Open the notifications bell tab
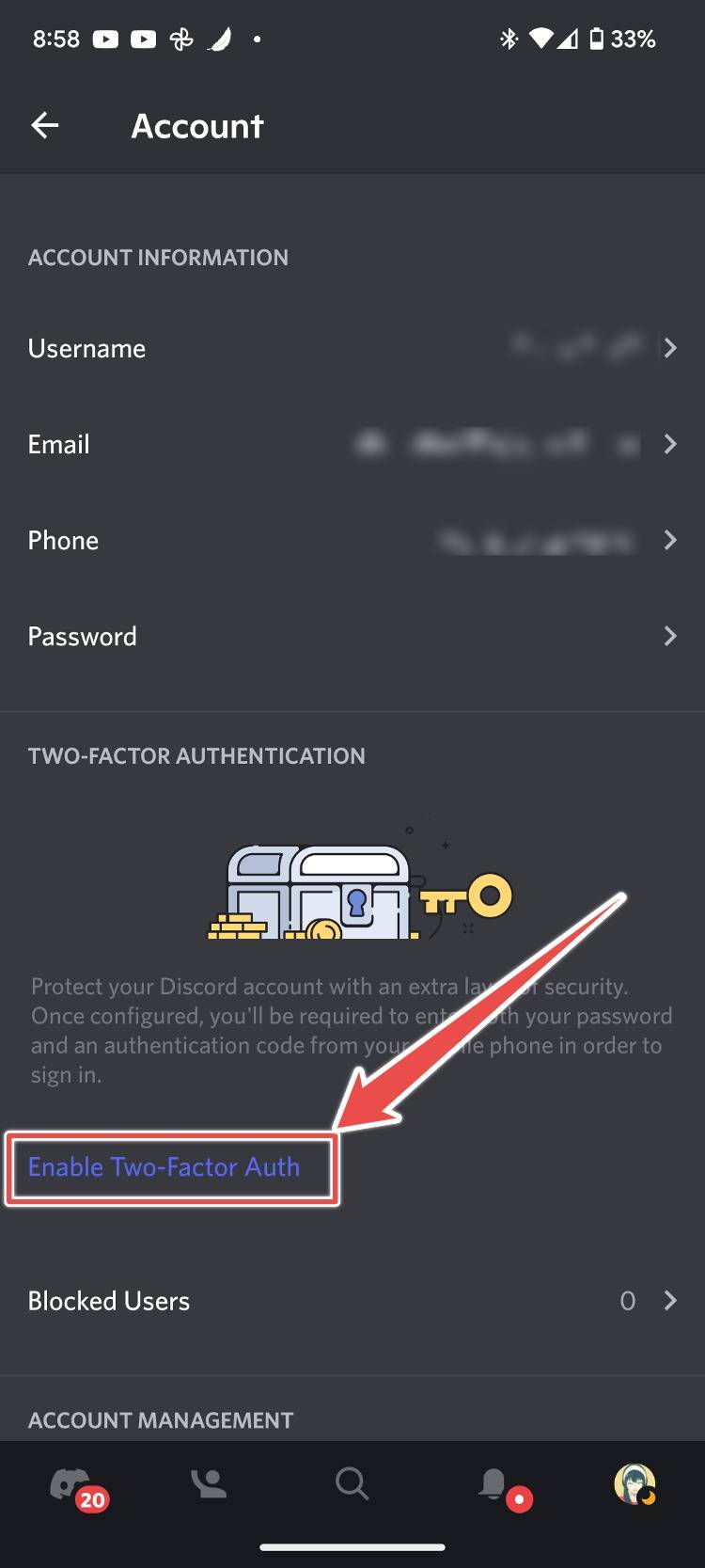705x1568 pixels. pyautogui.click(x=493, y=1484)
